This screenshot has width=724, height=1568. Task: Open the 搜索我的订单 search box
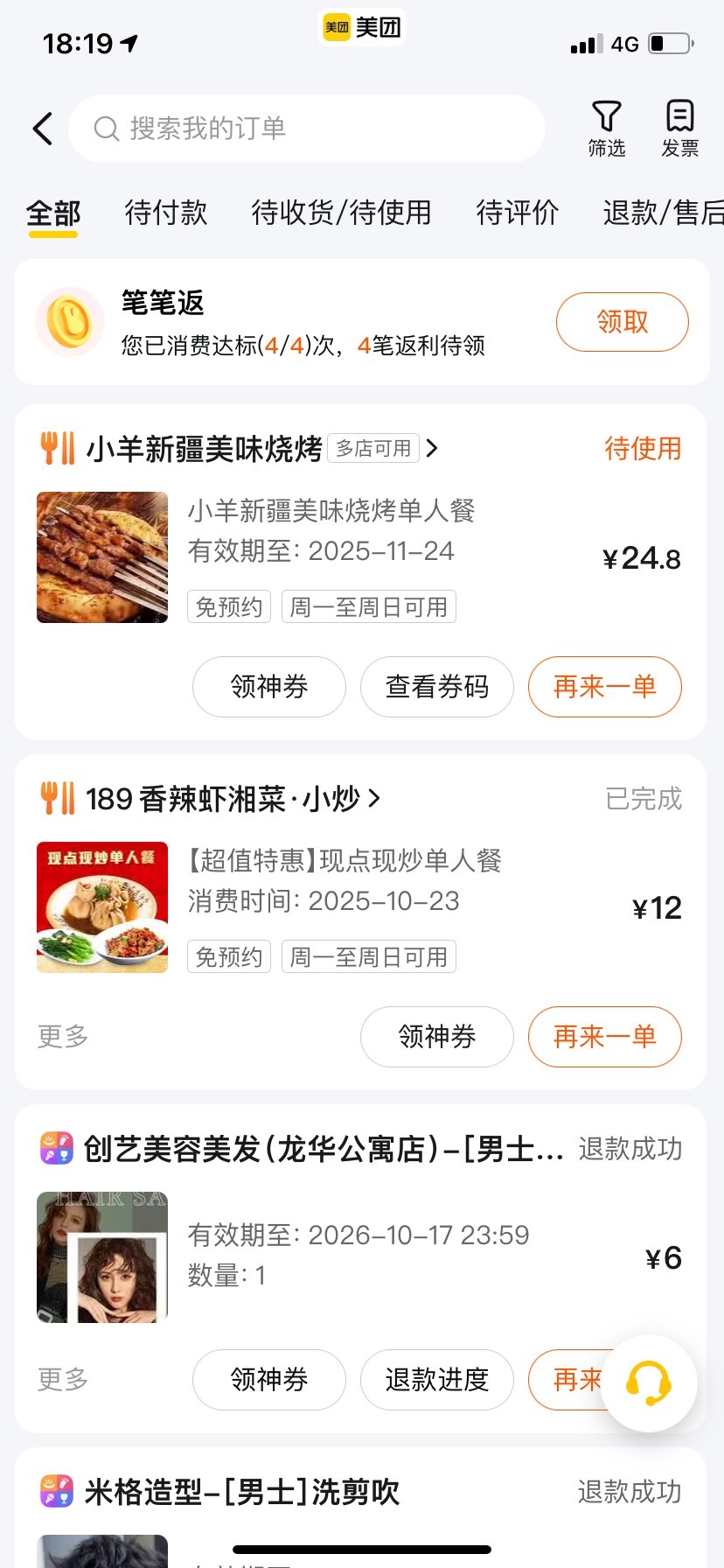click(306, 129)
